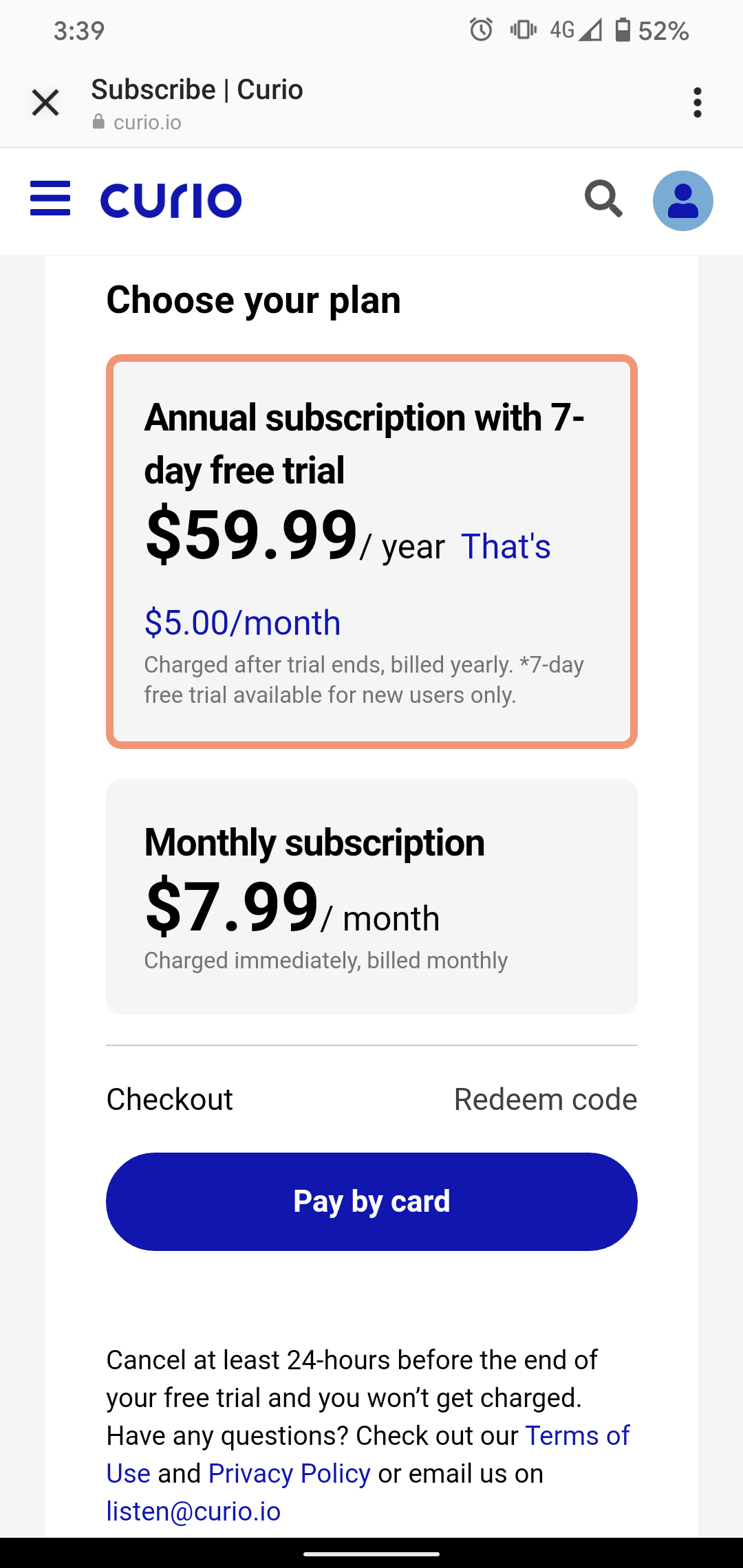Email listen@curio.io
743x1568 pixels.
[x=193, y=1512]
